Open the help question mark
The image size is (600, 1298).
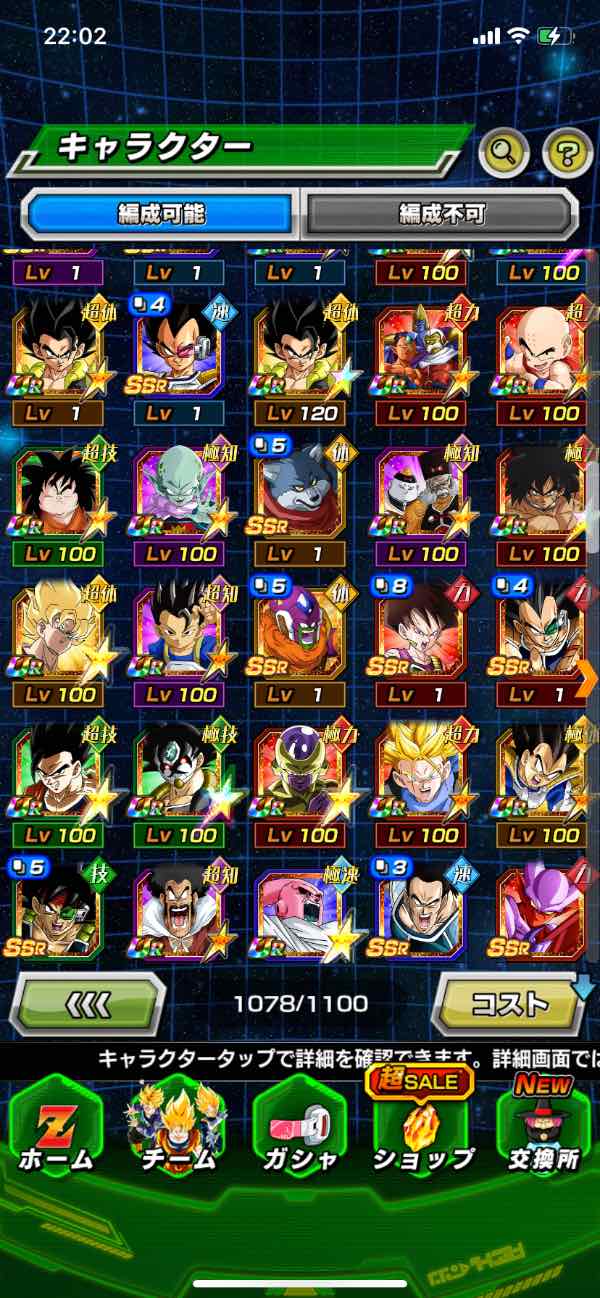click(x=567, y=152)
